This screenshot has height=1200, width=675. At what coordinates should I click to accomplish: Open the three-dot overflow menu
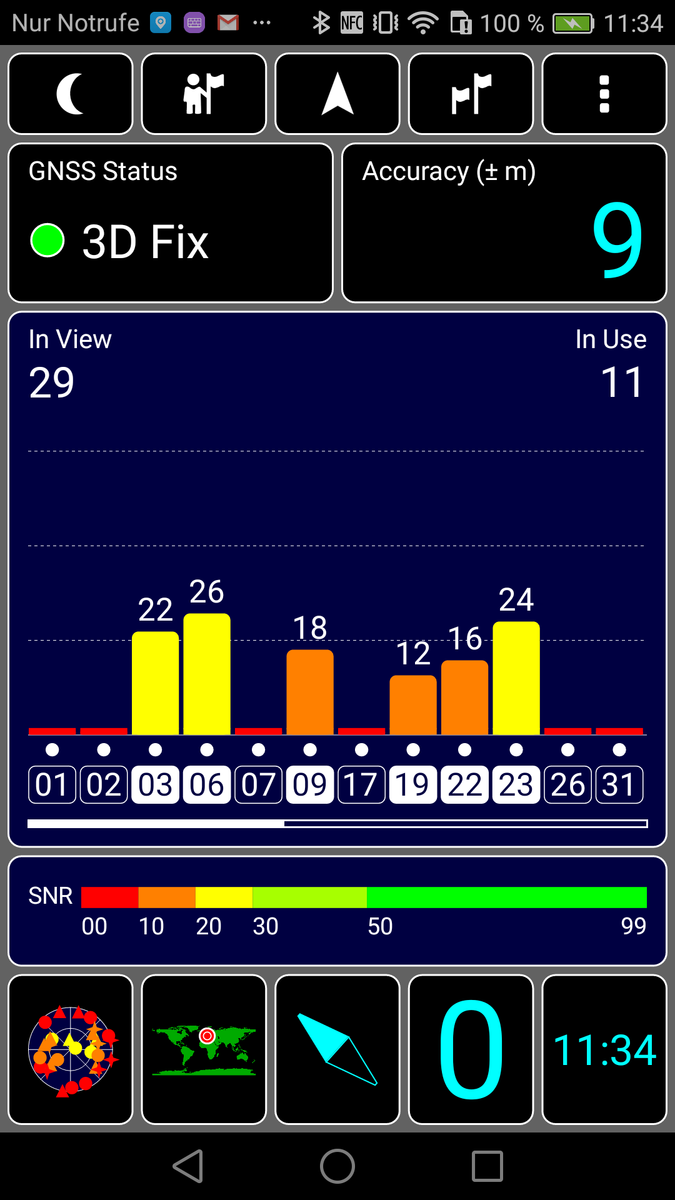604,94
